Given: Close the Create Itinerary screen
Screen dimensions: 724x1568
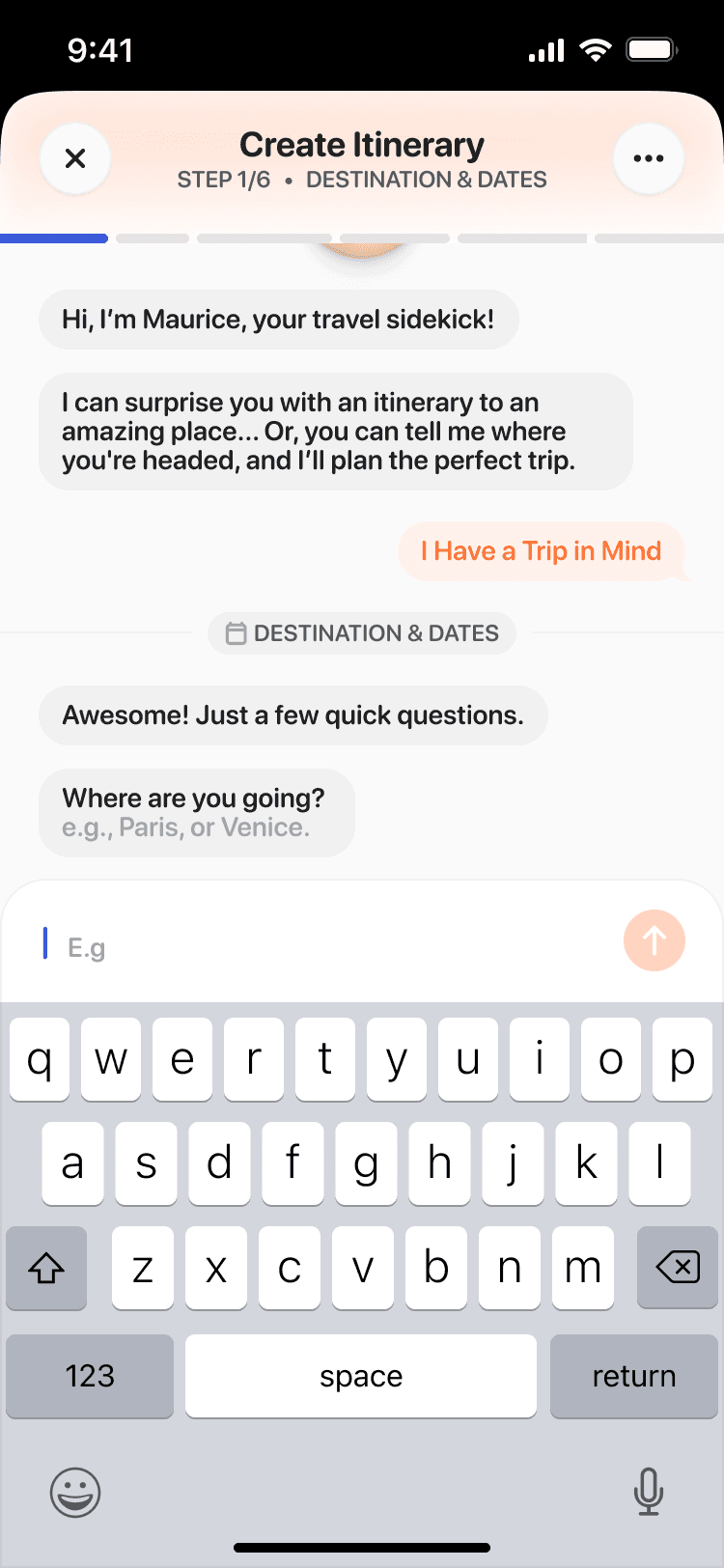Looking at the screenshot, I should point(75,158).
